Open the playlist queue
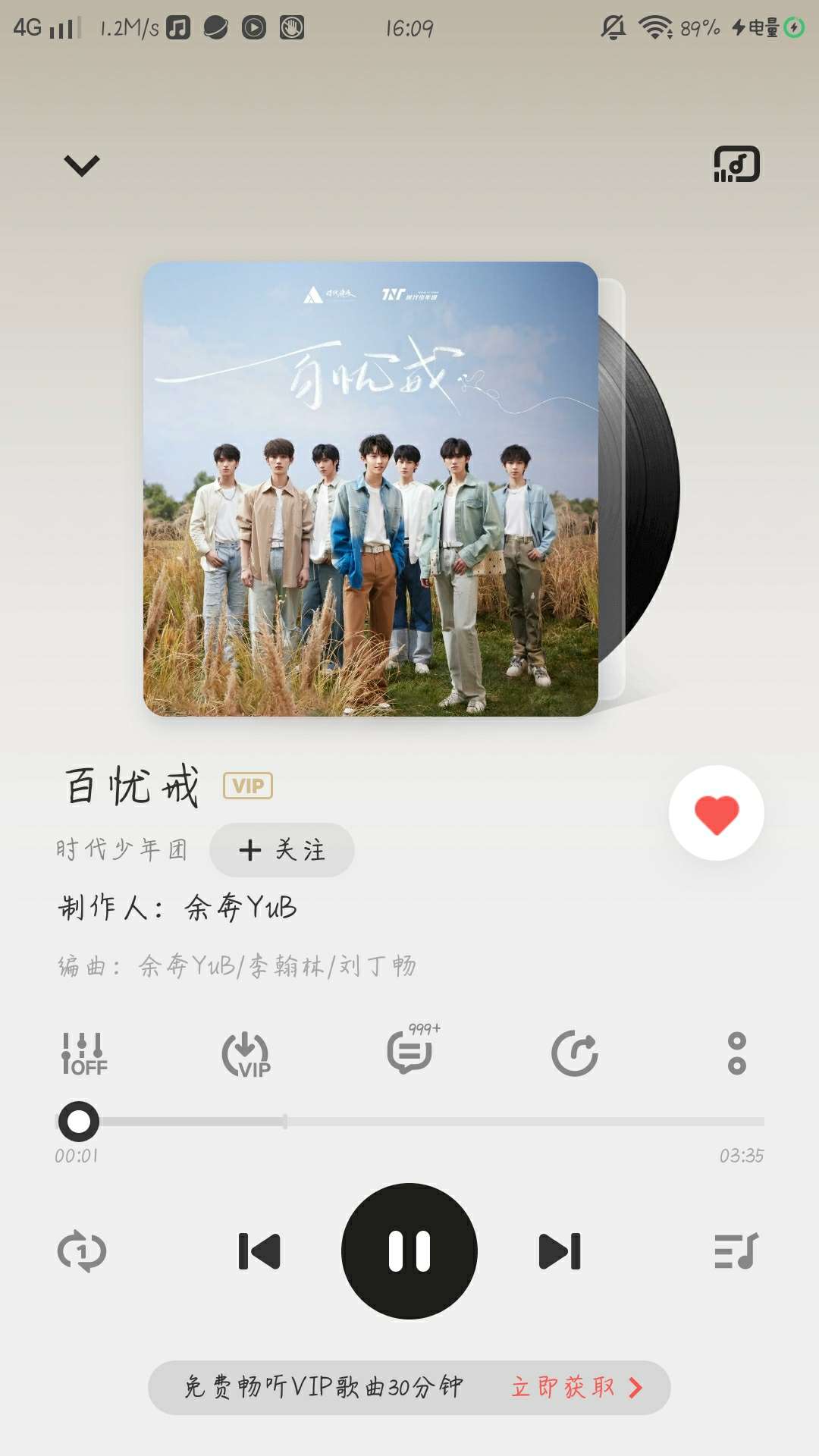Screen dimensions: 819x1456 [736, 1251]
